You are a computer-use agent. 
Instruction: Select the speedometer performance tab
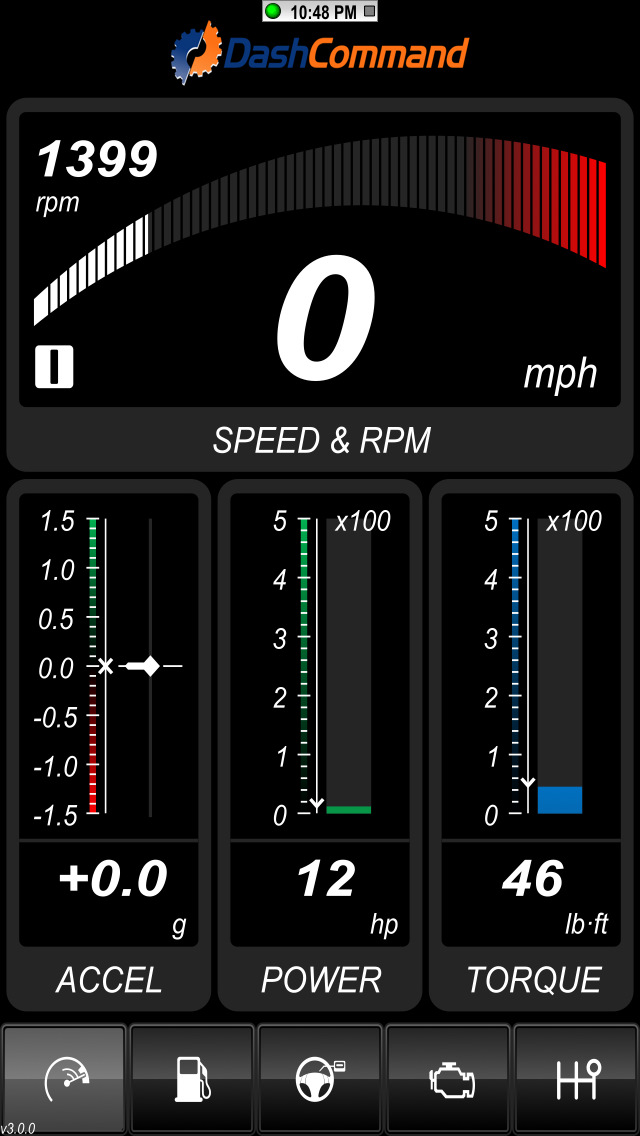tap(65, 1079)
